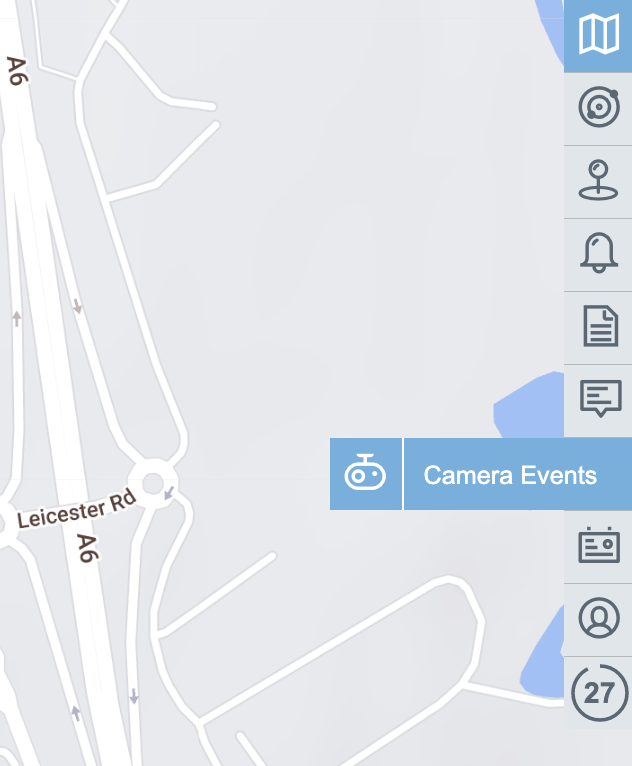Open the map view icon
The height and width of the screenshot is (766, 632).
[x=598, y=35]
